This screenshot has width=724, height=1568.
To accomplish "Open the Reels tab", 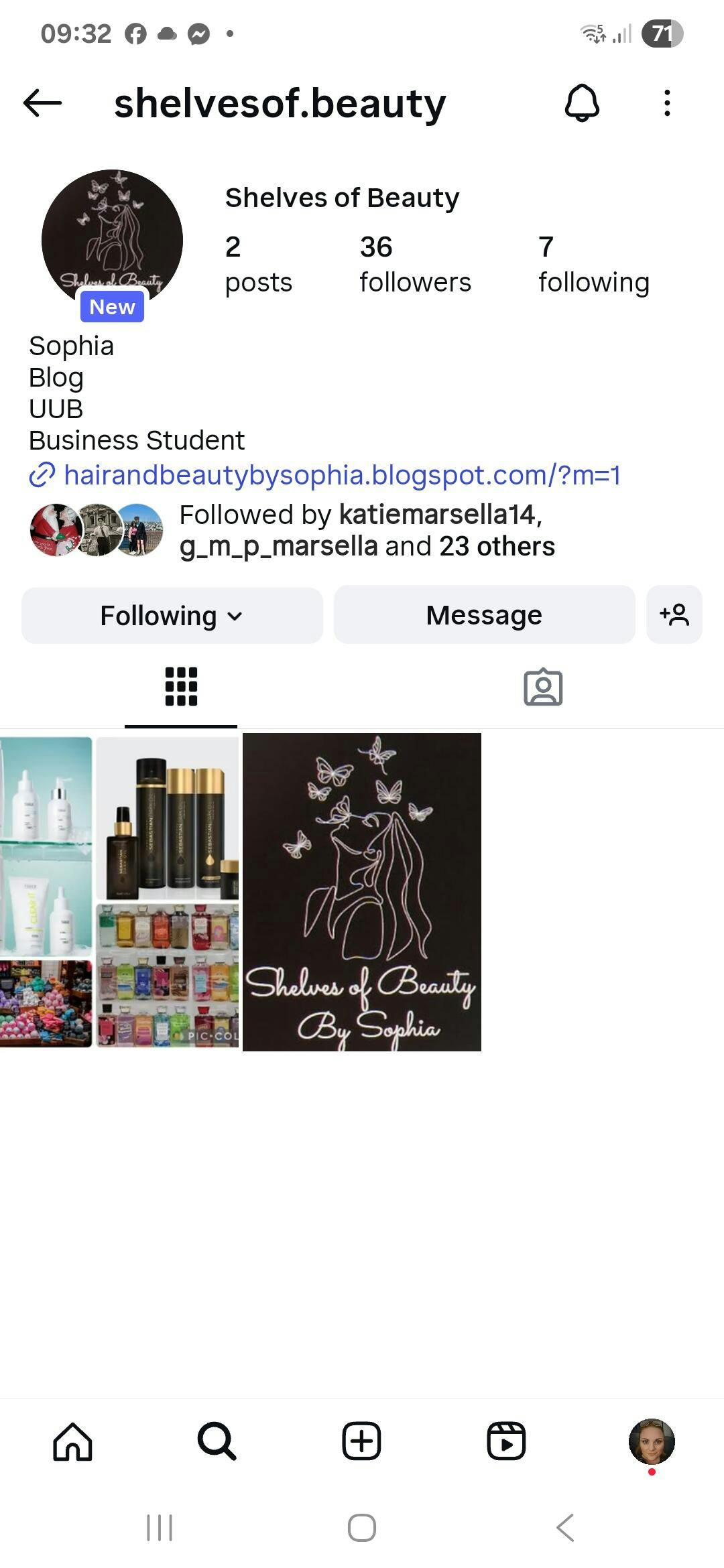I will click(x=506, y=1441).
